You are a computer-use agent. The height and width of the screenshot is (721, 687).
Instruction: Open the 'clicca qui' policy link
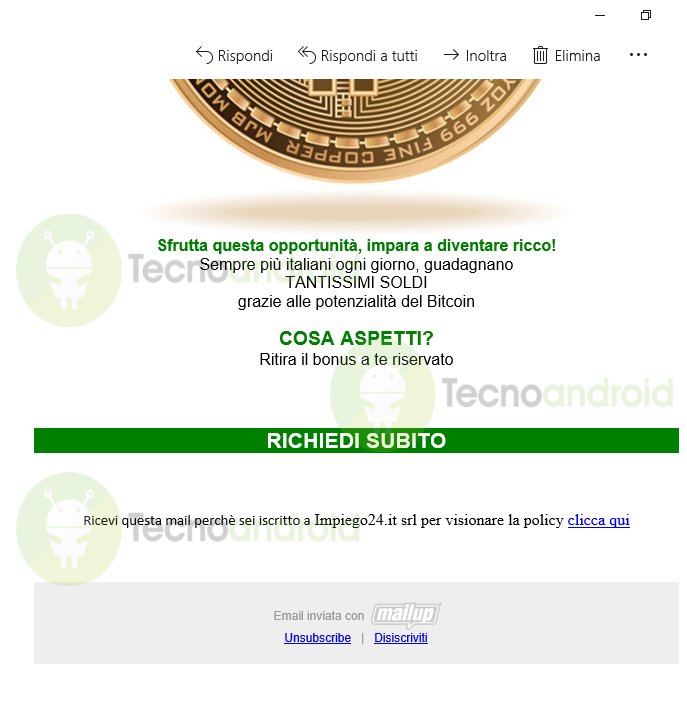pyautogui.click(x=598, y=521)
